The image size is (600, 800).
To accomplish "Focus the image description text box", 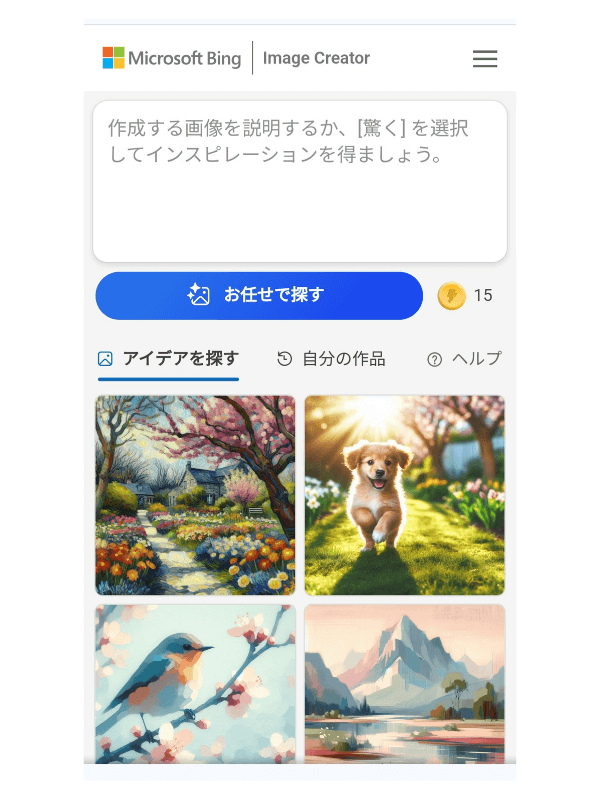I will (x=300, y=181).
